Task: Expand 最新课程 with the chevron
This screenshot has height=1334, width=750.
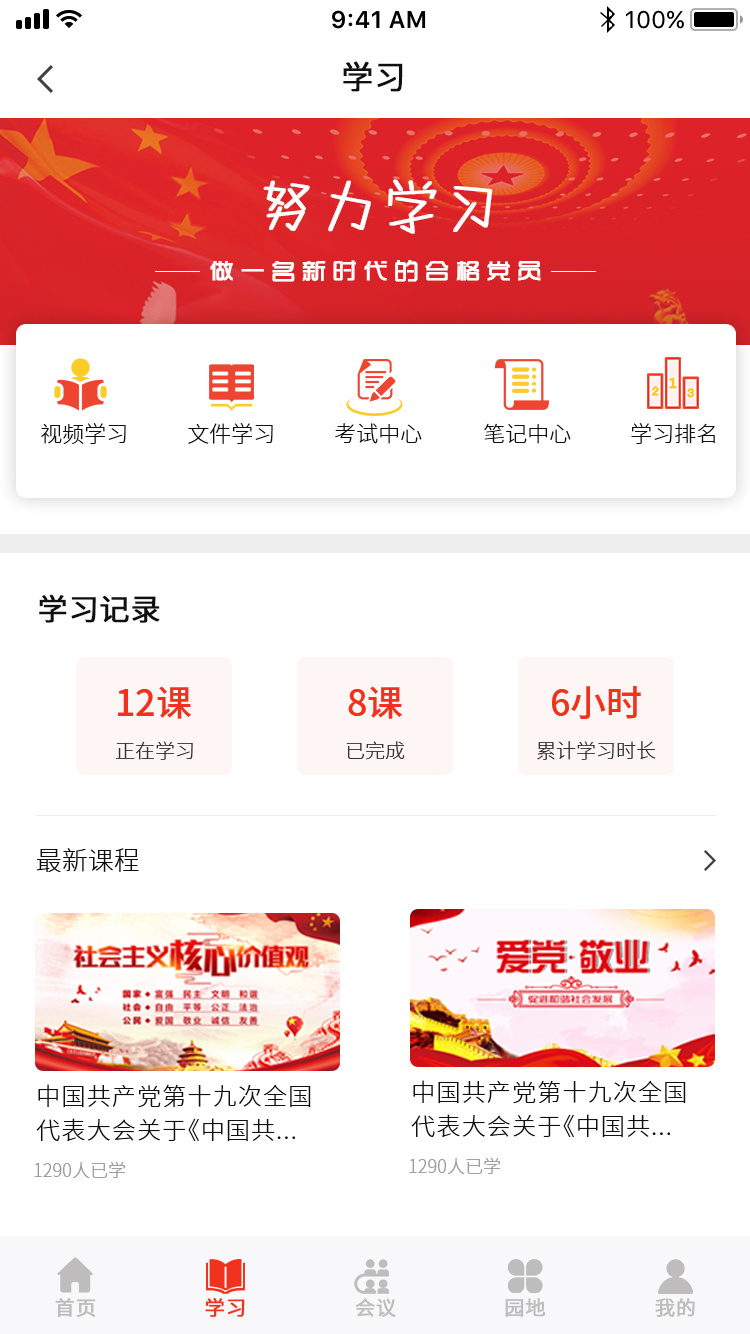Action: tap(709, 860)
